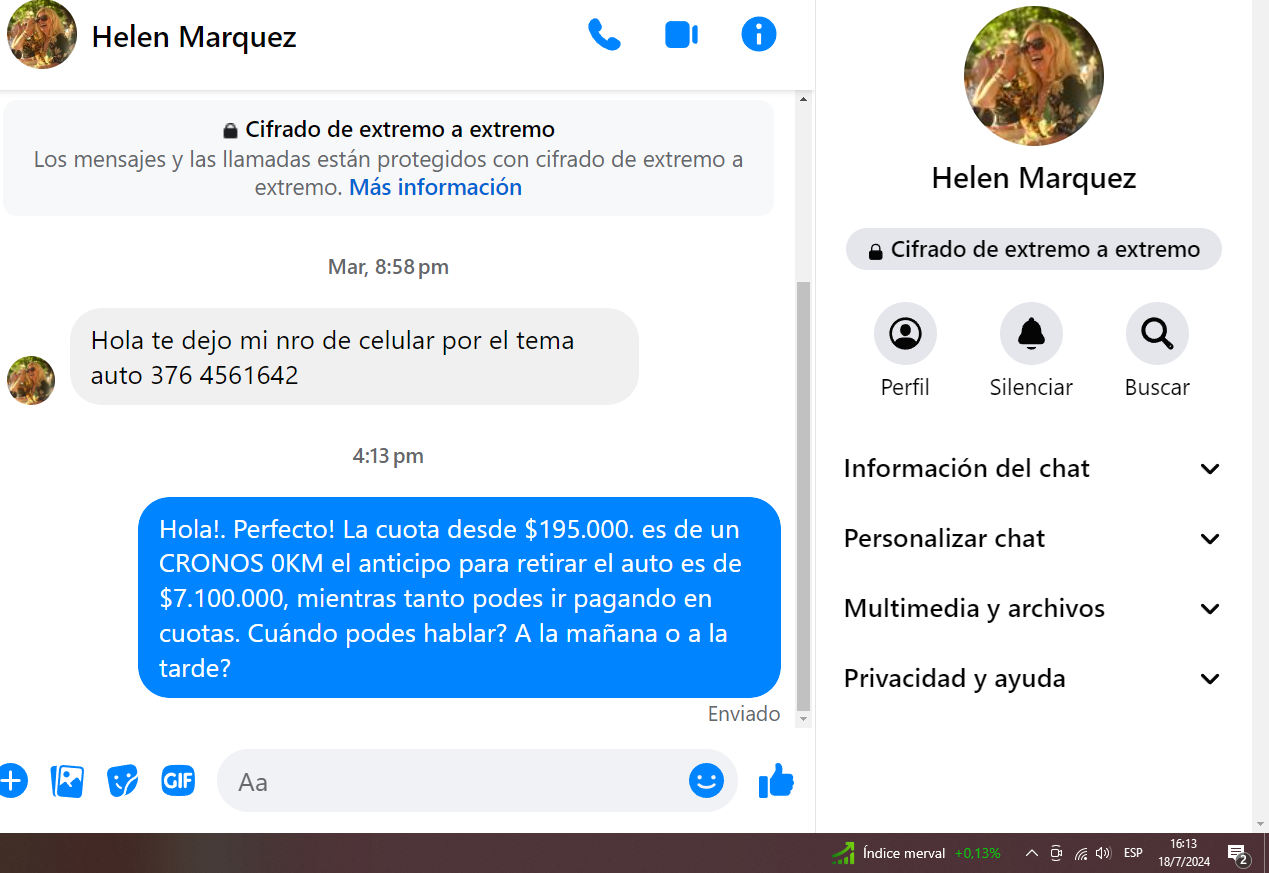Start a video call with Helen Marquez

coord(681,36)
